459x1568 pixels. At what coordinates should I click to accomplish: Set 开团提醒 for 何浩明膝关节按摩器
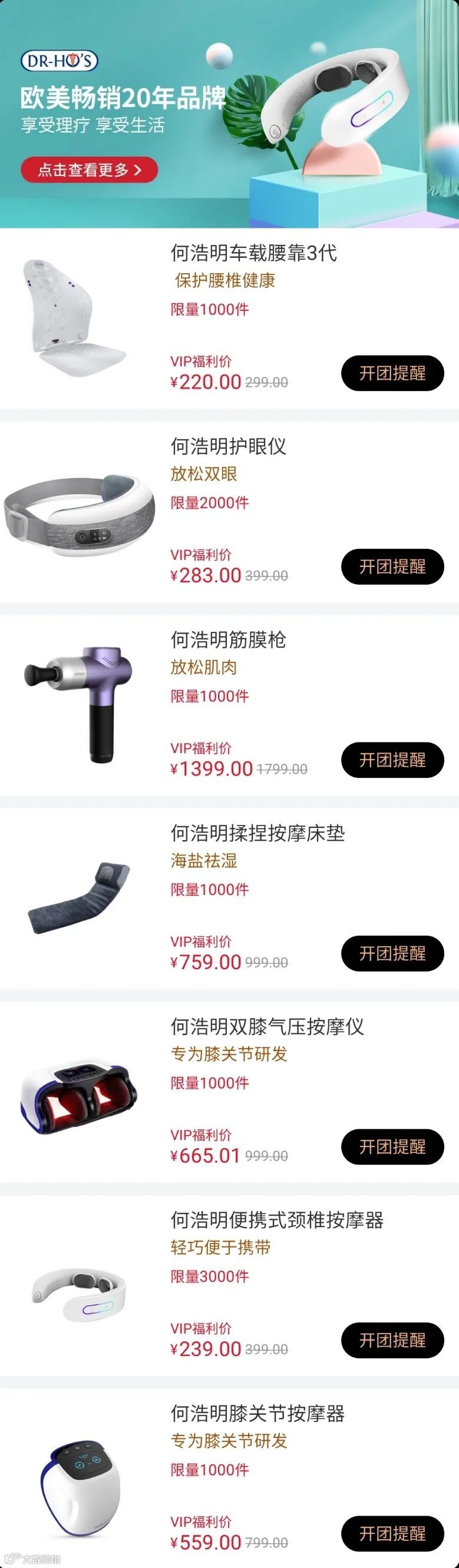point(392,1533)
